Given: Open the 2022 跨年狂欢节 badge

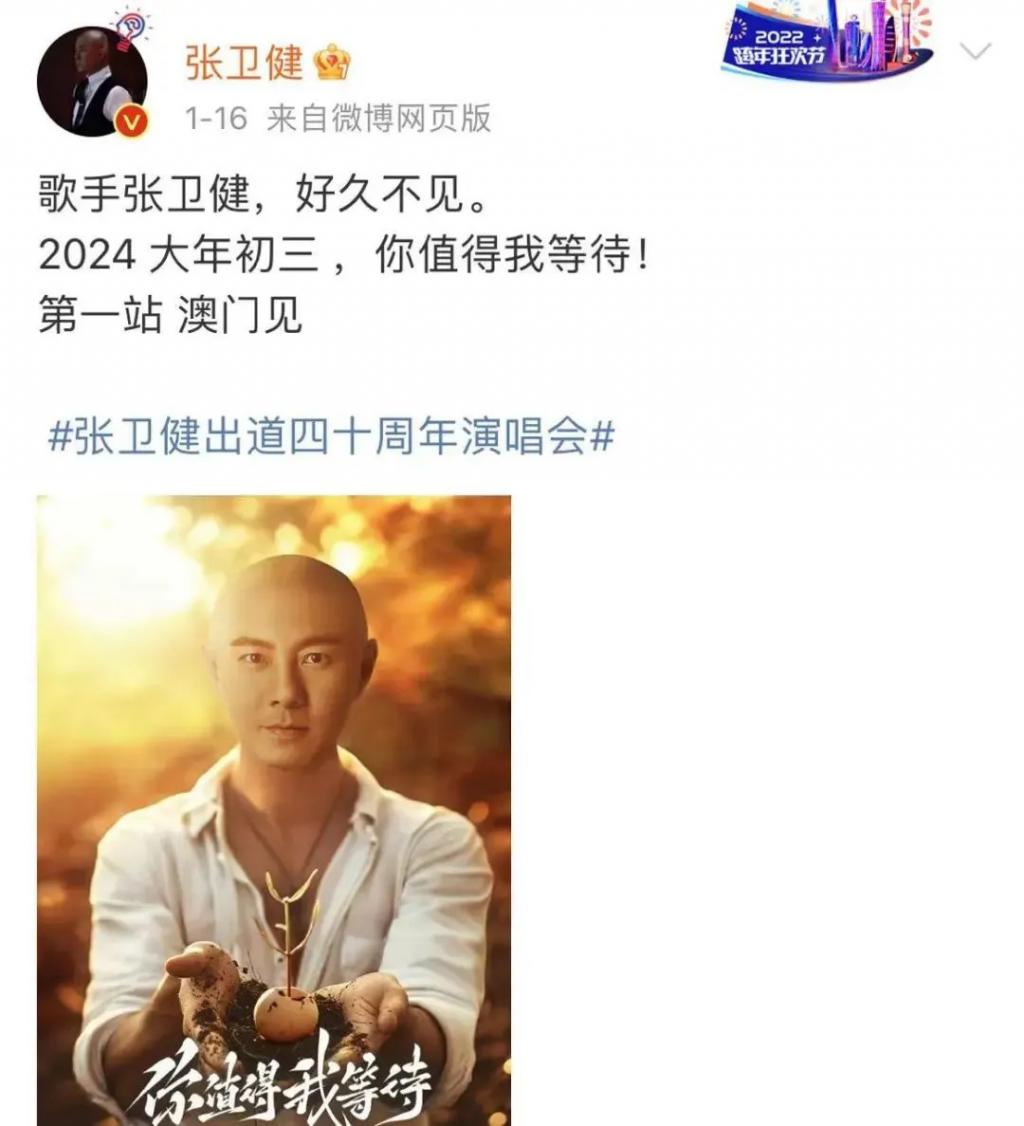Looking at the screenshot, I should tap(826, 42).
